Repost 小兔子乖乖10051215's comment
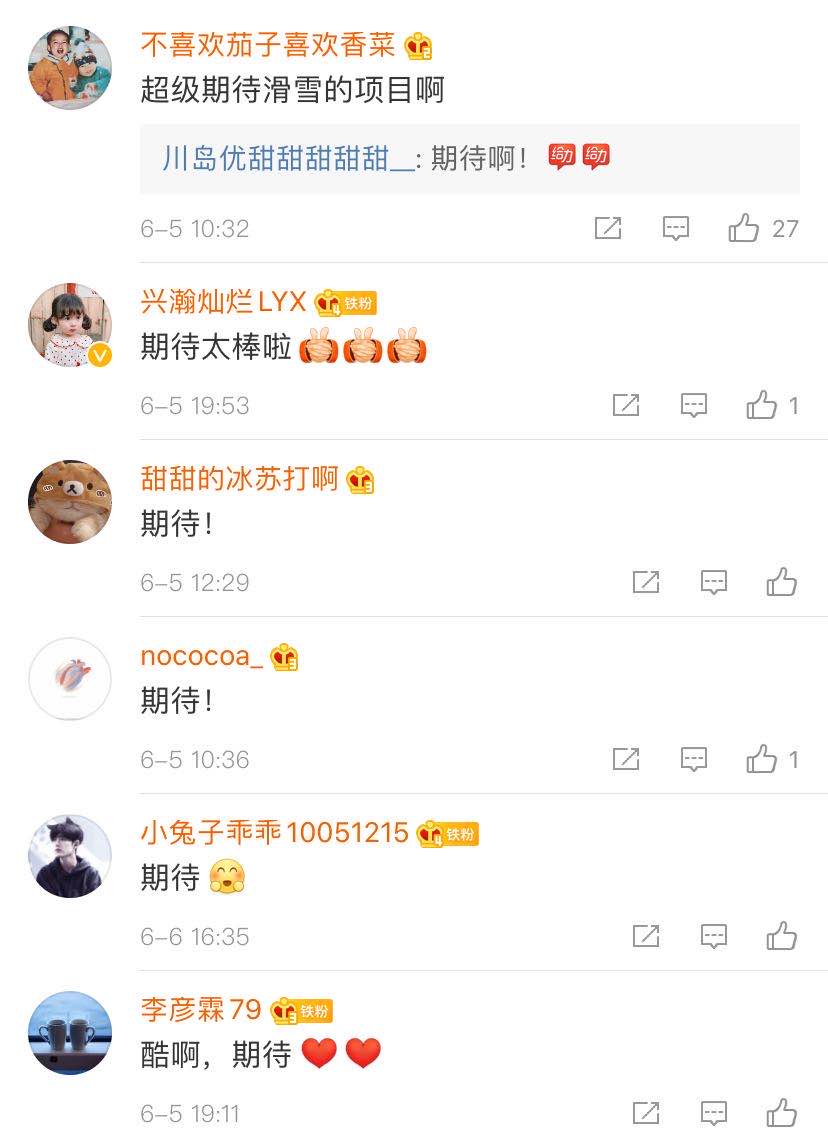The width and height of the screenshot is (828, 1138). [x=646, y=936]
